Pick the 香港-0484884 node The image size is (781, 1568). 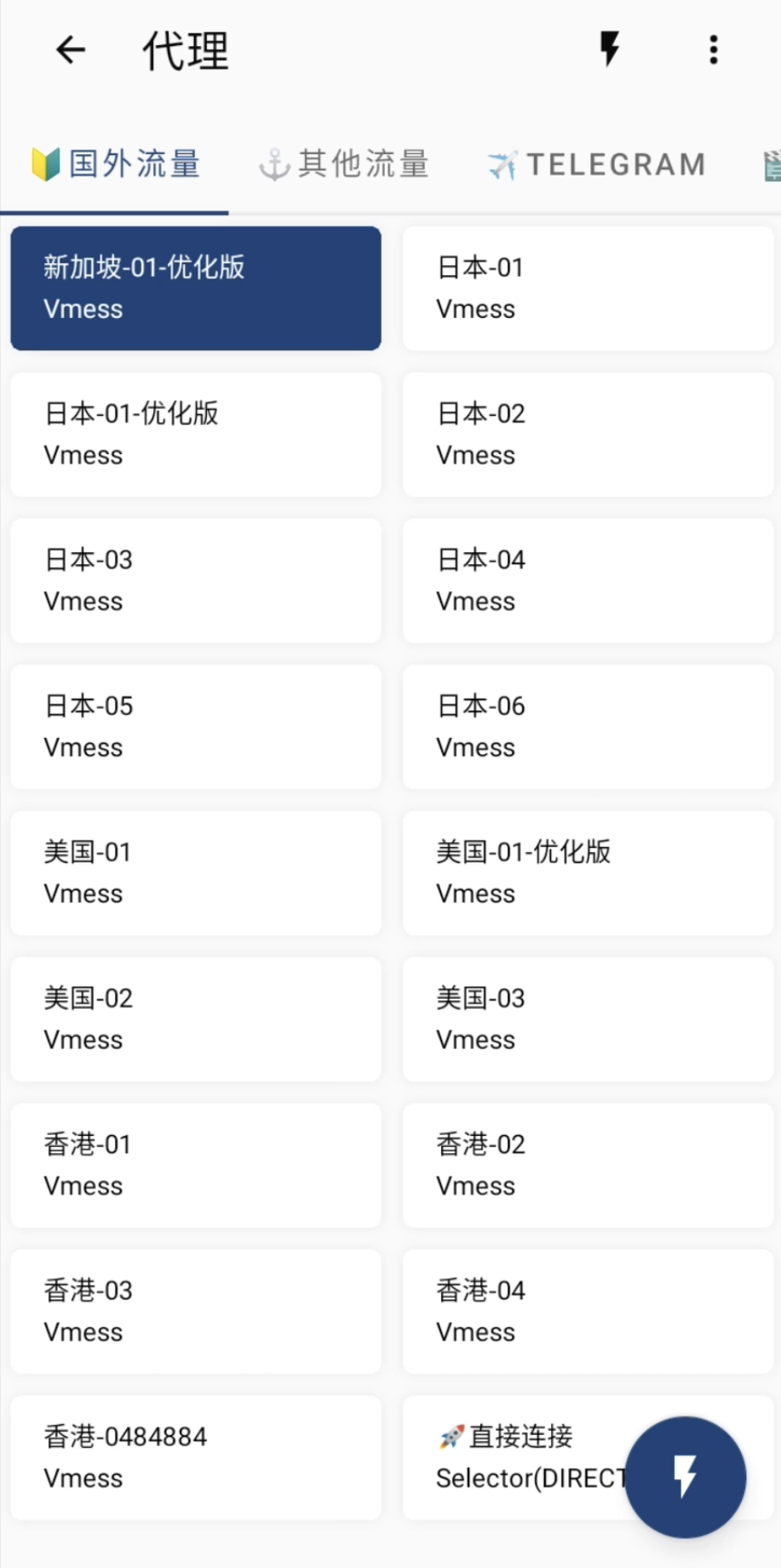coord(196,1457)
